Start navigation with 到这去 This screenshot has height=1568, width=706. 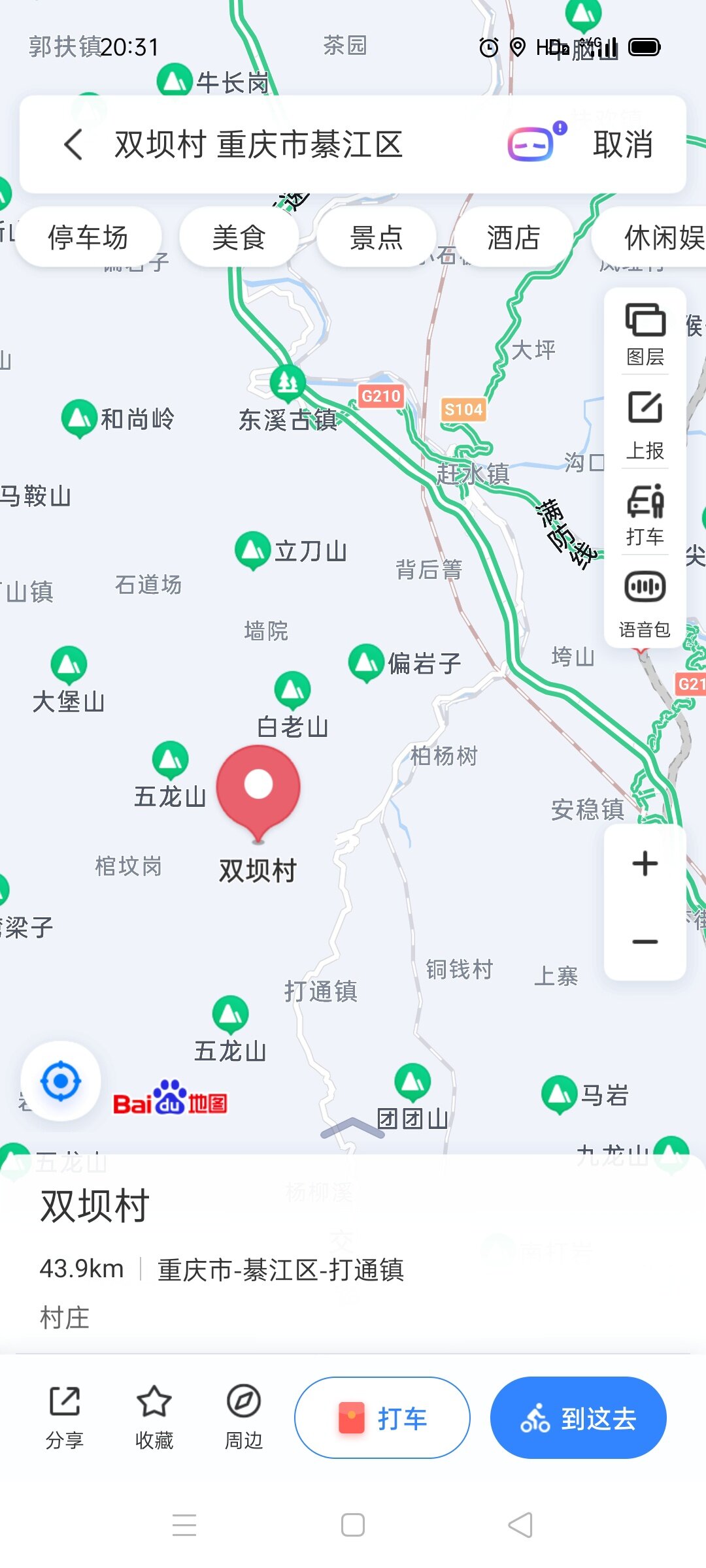[x=579, y=1418]
